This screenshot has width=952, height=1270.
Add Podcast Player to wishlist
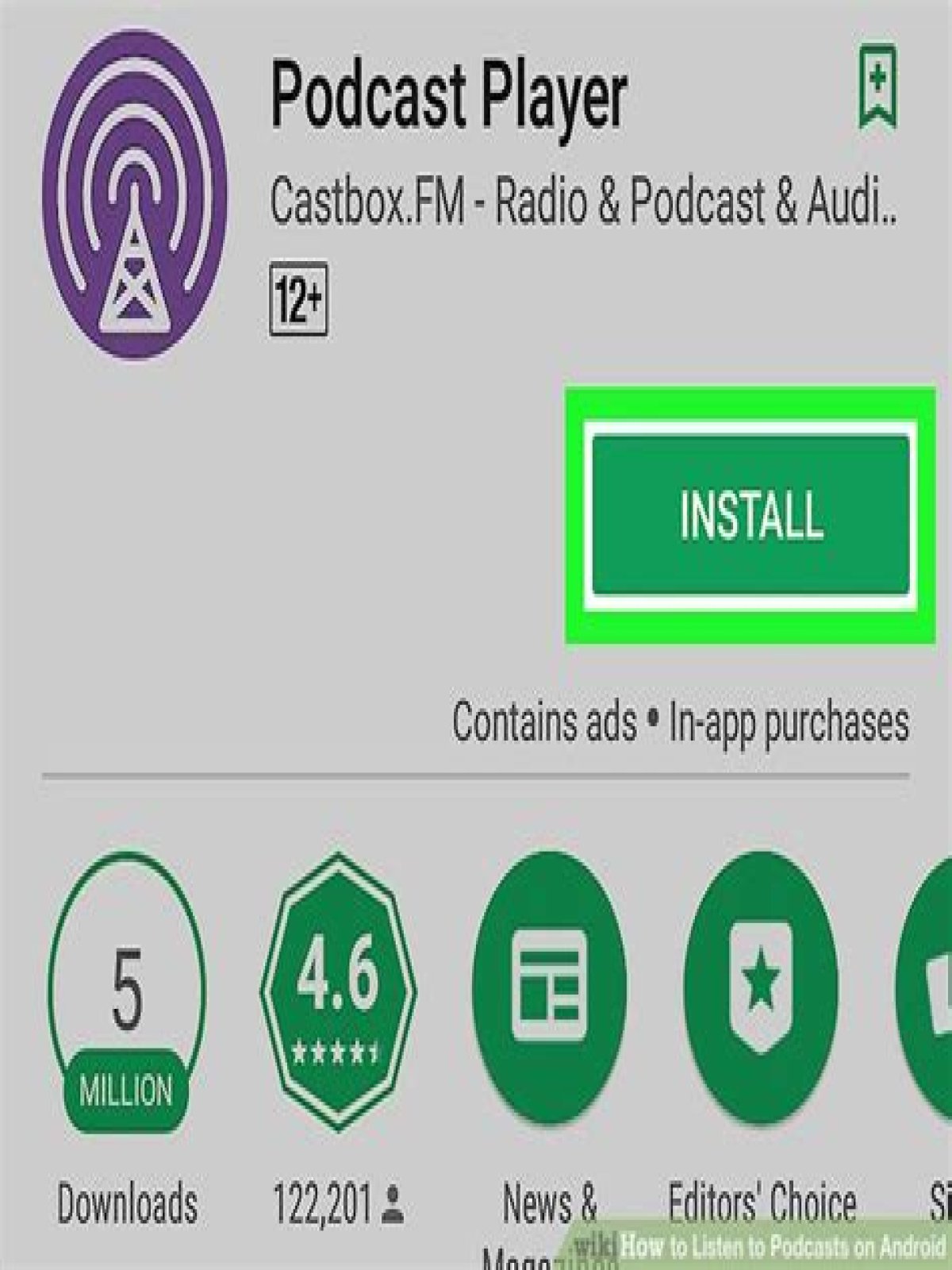877,87
